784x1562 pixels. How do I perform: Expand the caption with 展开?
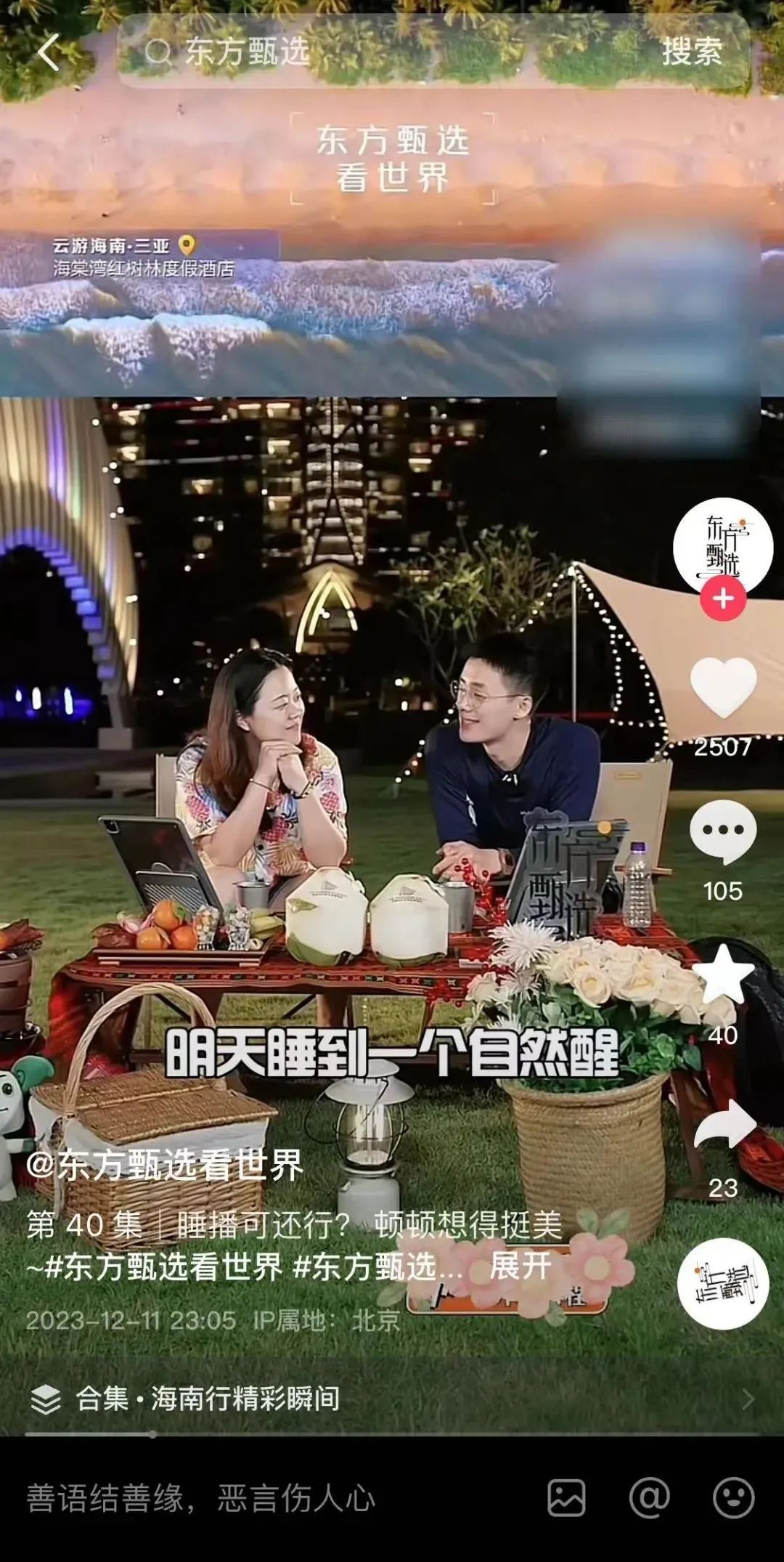click(x=520, y=1266)
